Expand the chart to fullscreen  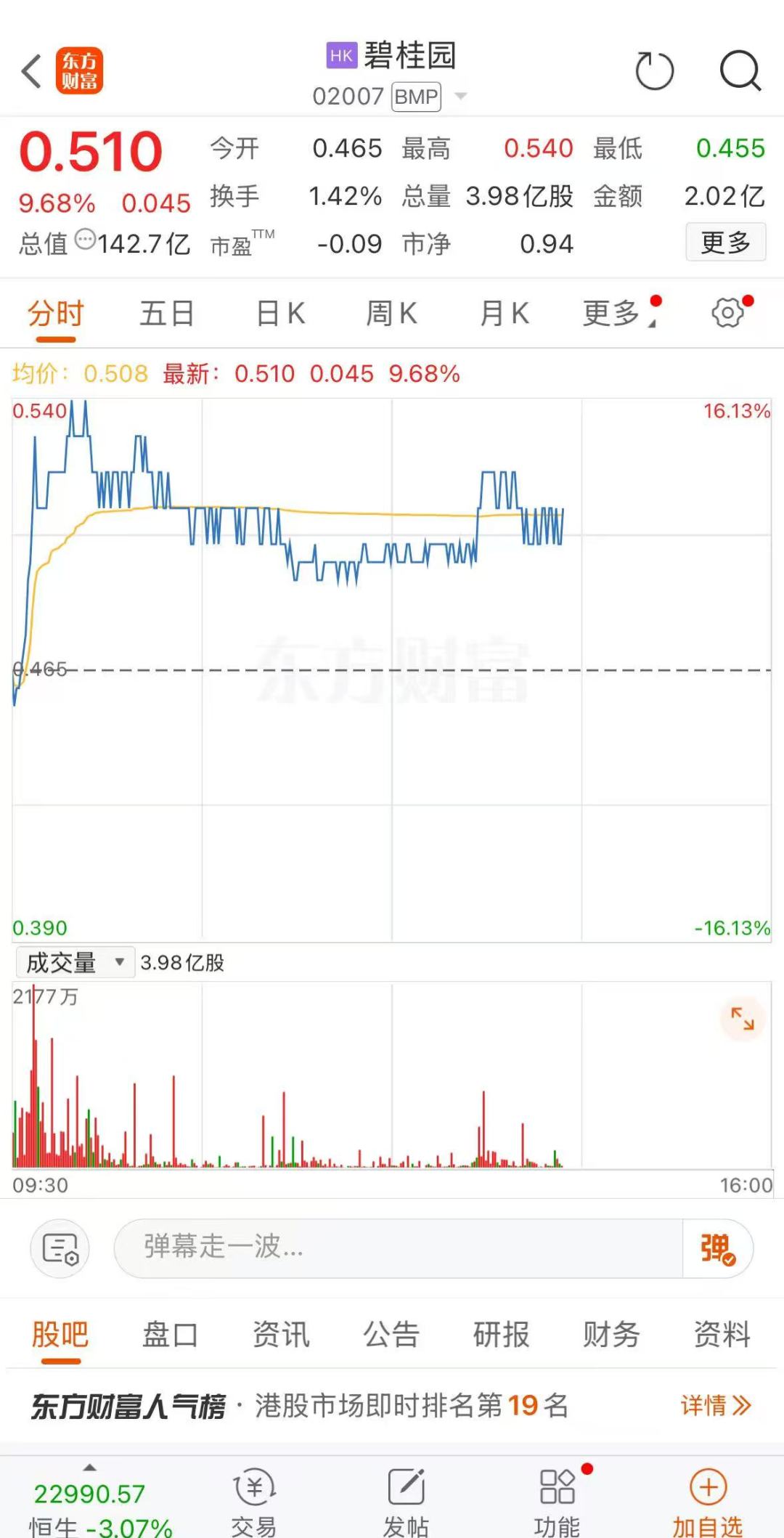click(743, 1019)
